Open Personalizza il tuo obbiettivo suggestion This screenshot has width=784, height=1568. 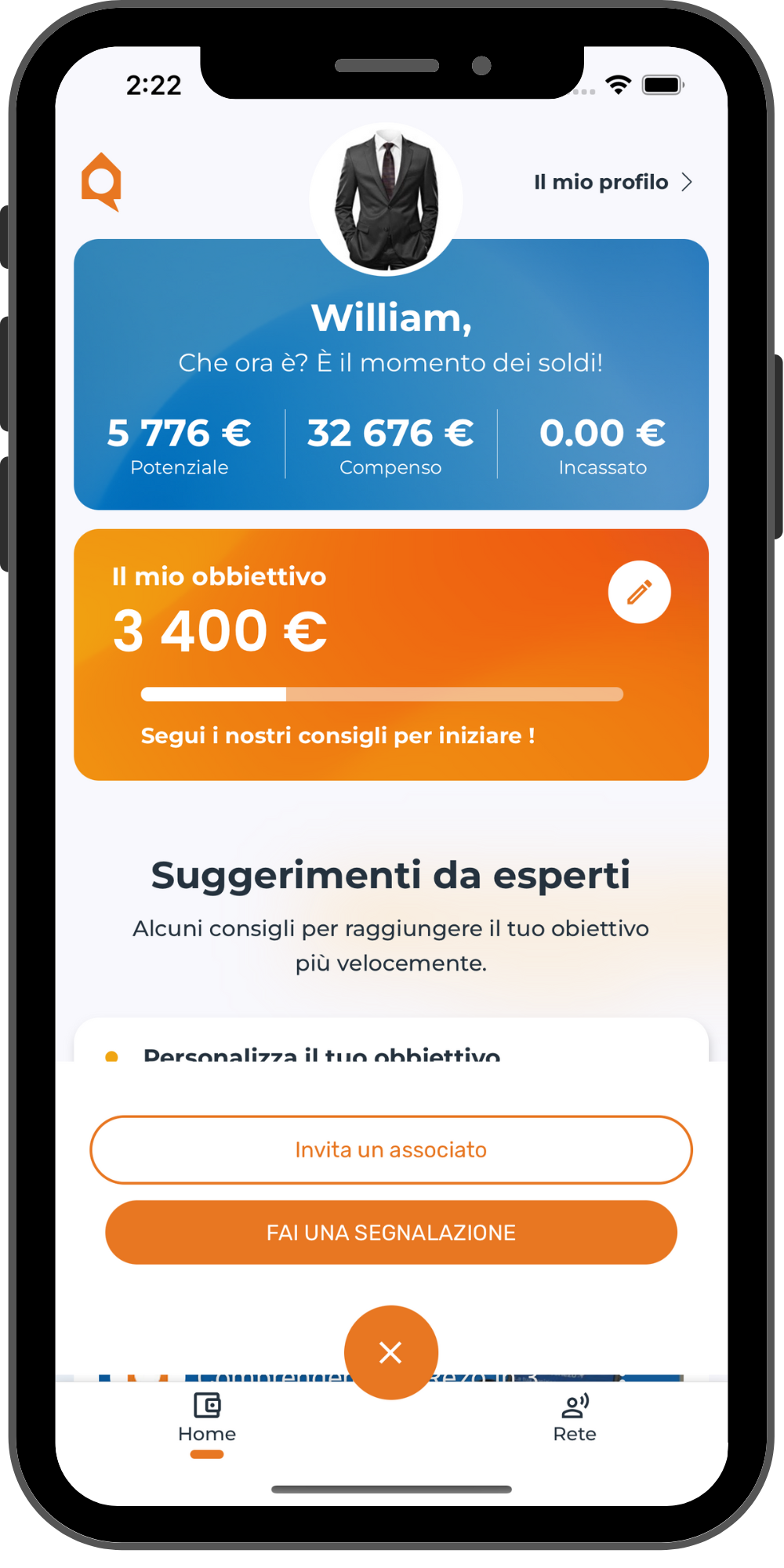tap(321, 1054)
